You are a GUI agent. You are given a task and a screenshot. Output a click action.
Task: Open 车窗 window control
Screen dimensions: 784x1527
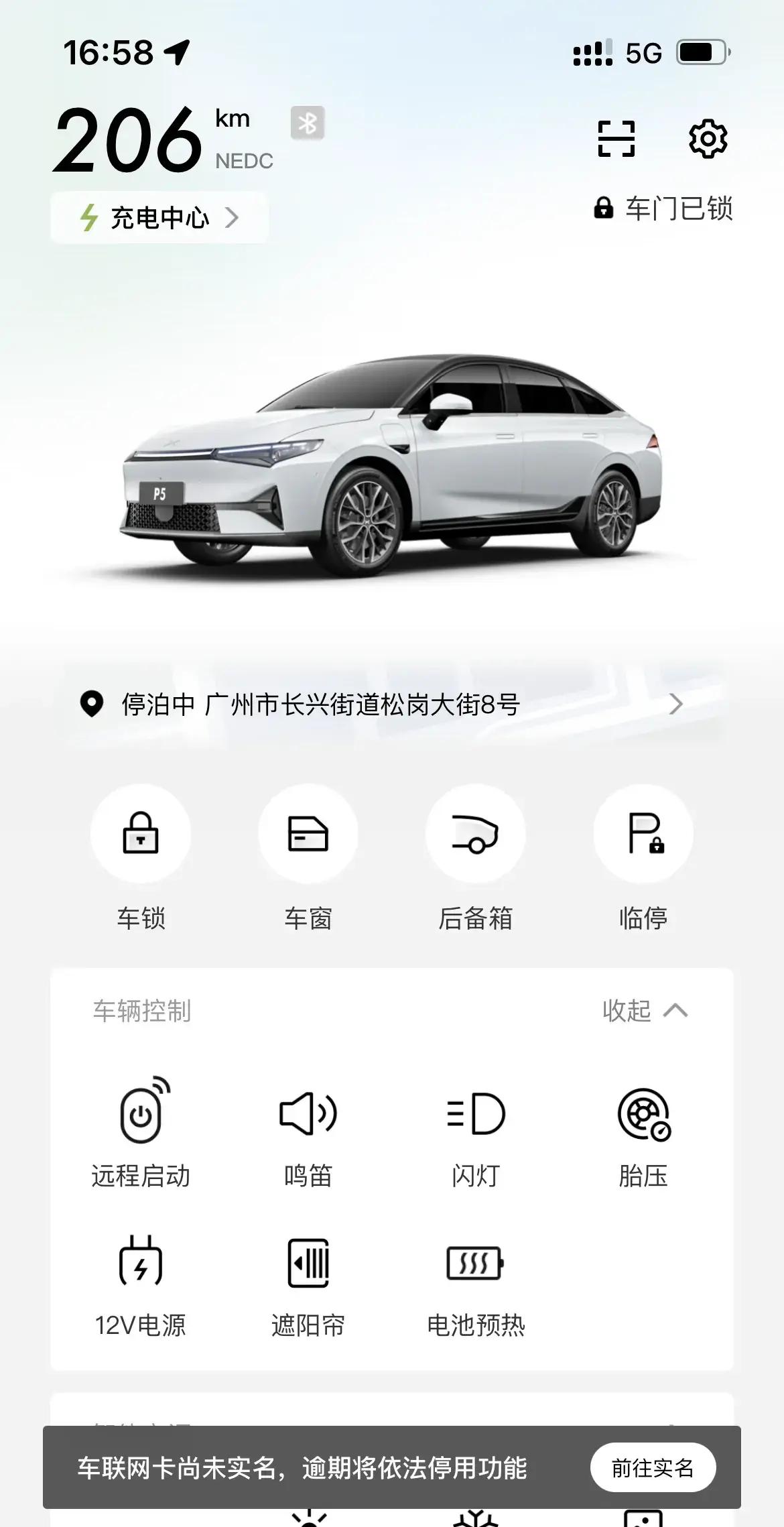coord(308,859)
